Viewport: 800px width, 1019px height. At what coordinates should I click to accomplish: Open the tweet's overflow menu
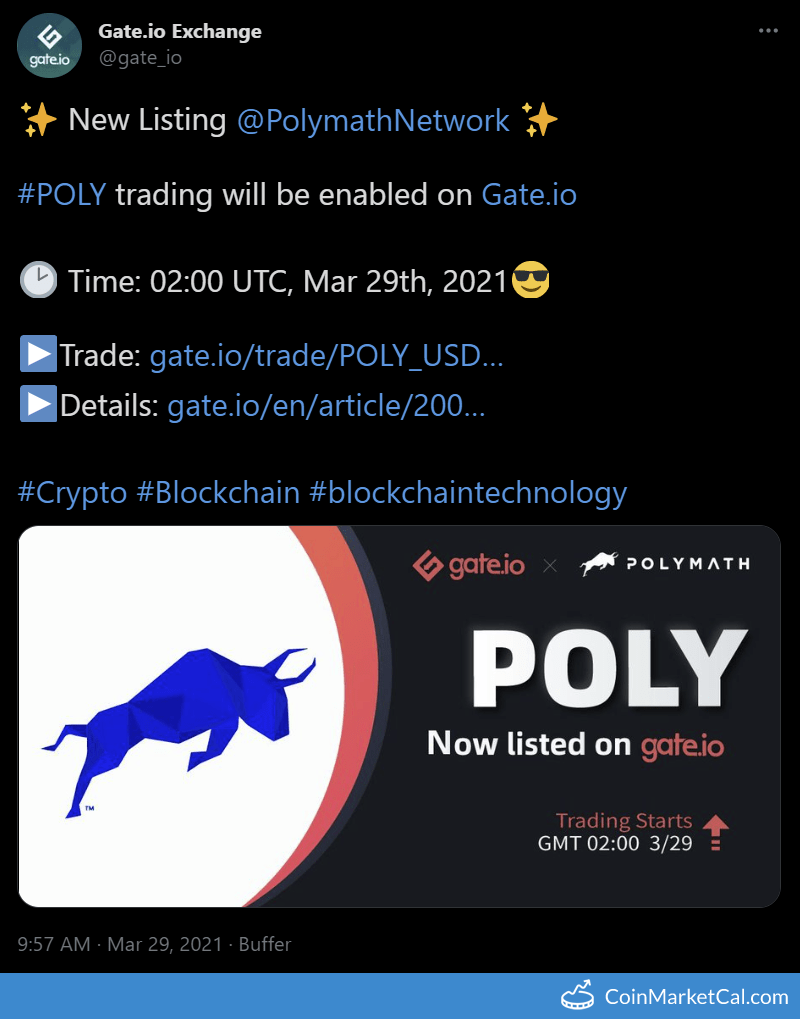pos(767,31)
